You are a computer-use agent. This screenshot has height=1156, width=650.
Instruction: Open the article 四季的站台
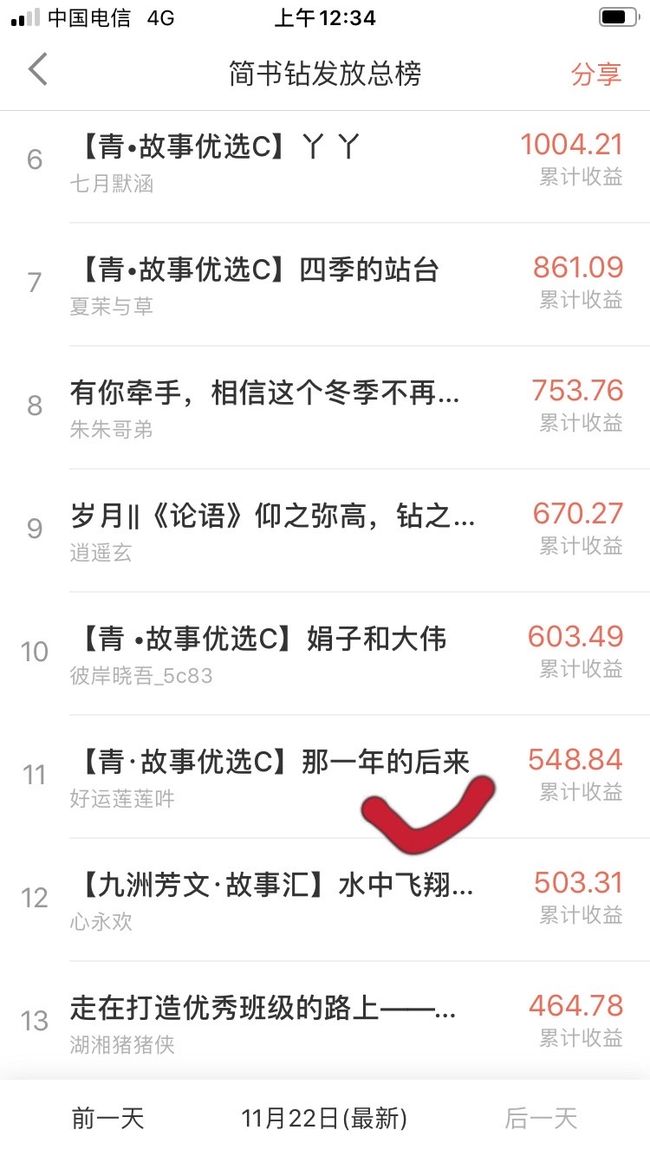325,284
